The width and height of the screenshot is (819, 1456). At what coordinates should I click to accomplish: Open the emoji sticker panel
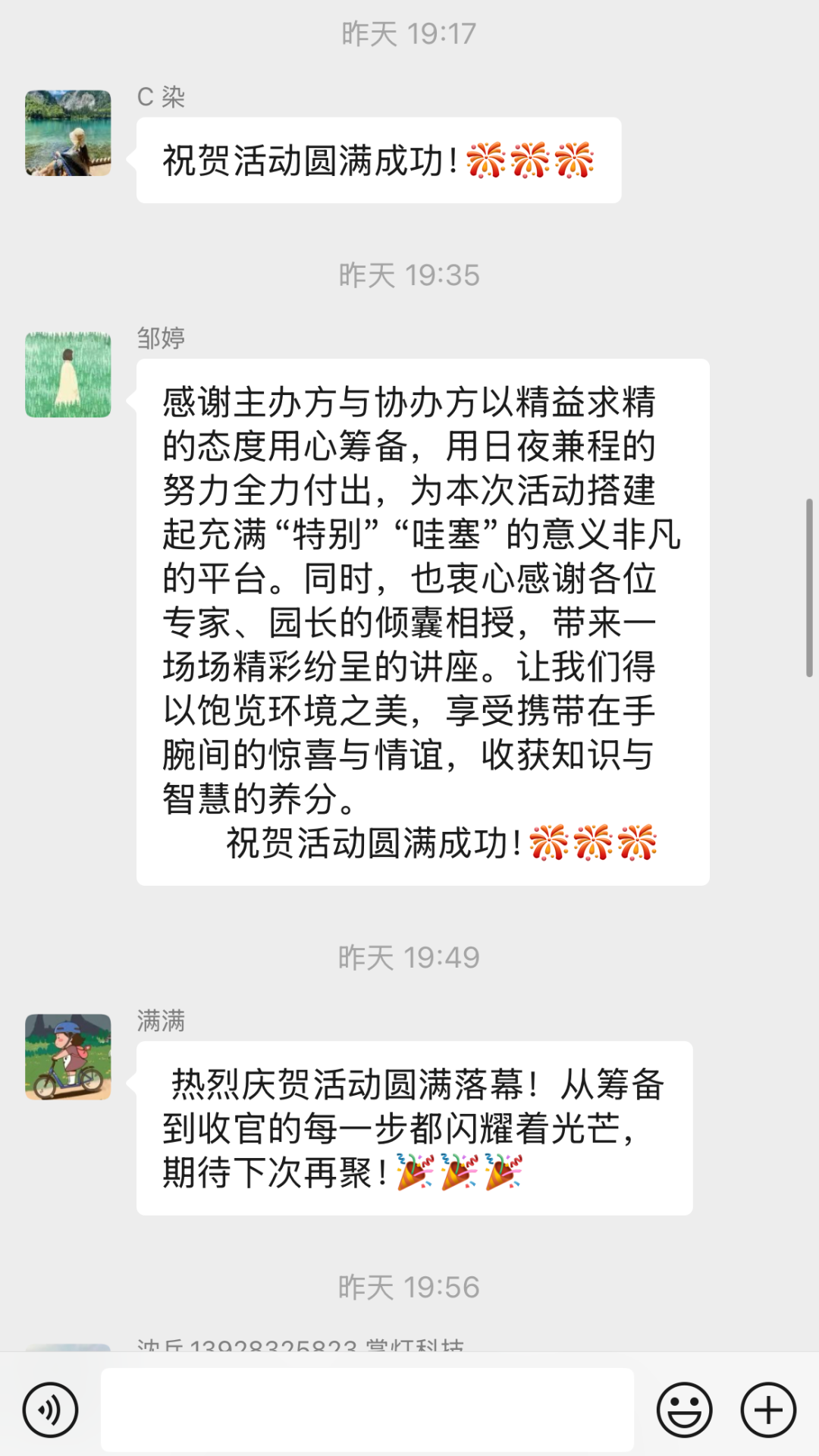tap(684, 1410)
